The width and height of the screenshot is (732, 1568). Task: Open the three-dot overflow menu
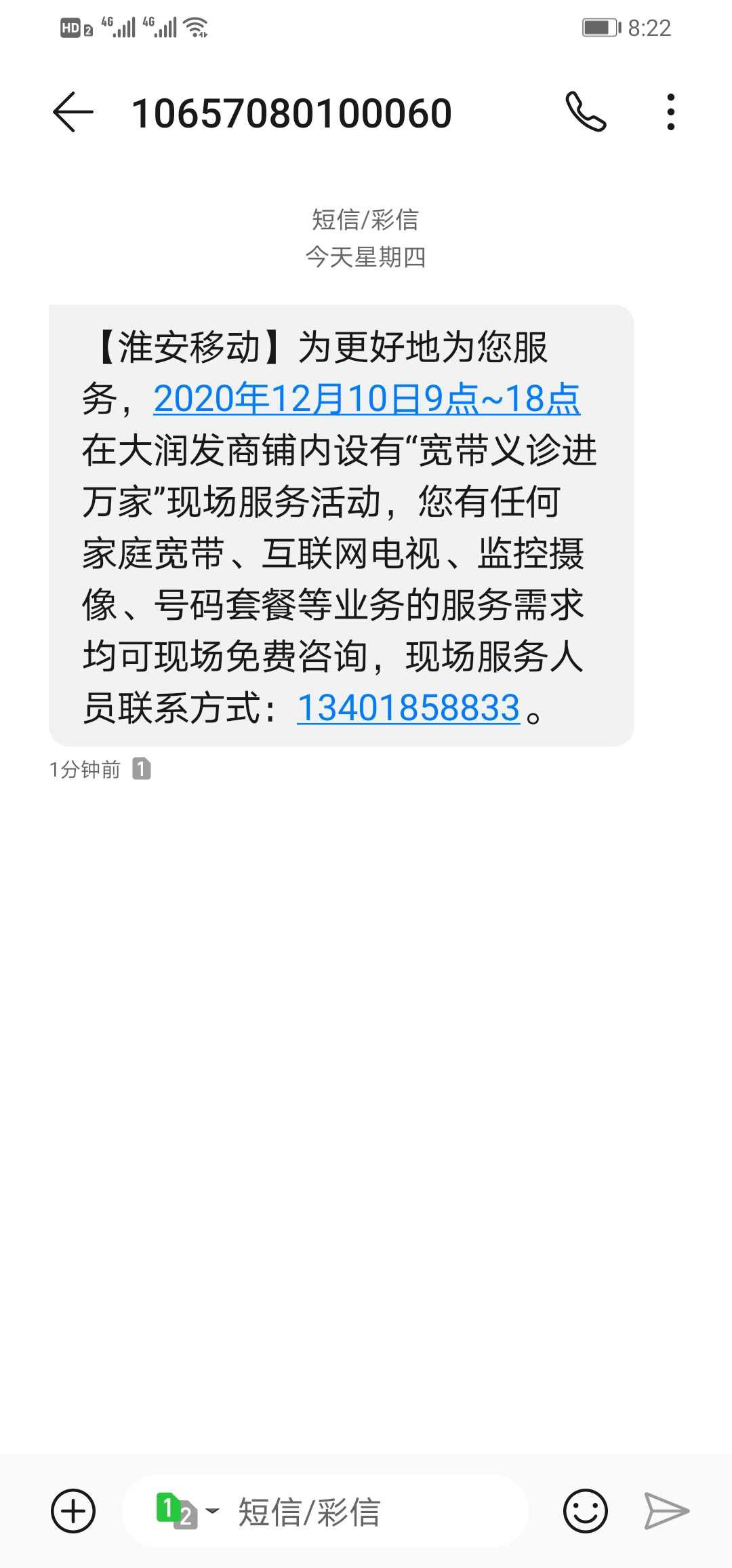(x=670, y=112)
